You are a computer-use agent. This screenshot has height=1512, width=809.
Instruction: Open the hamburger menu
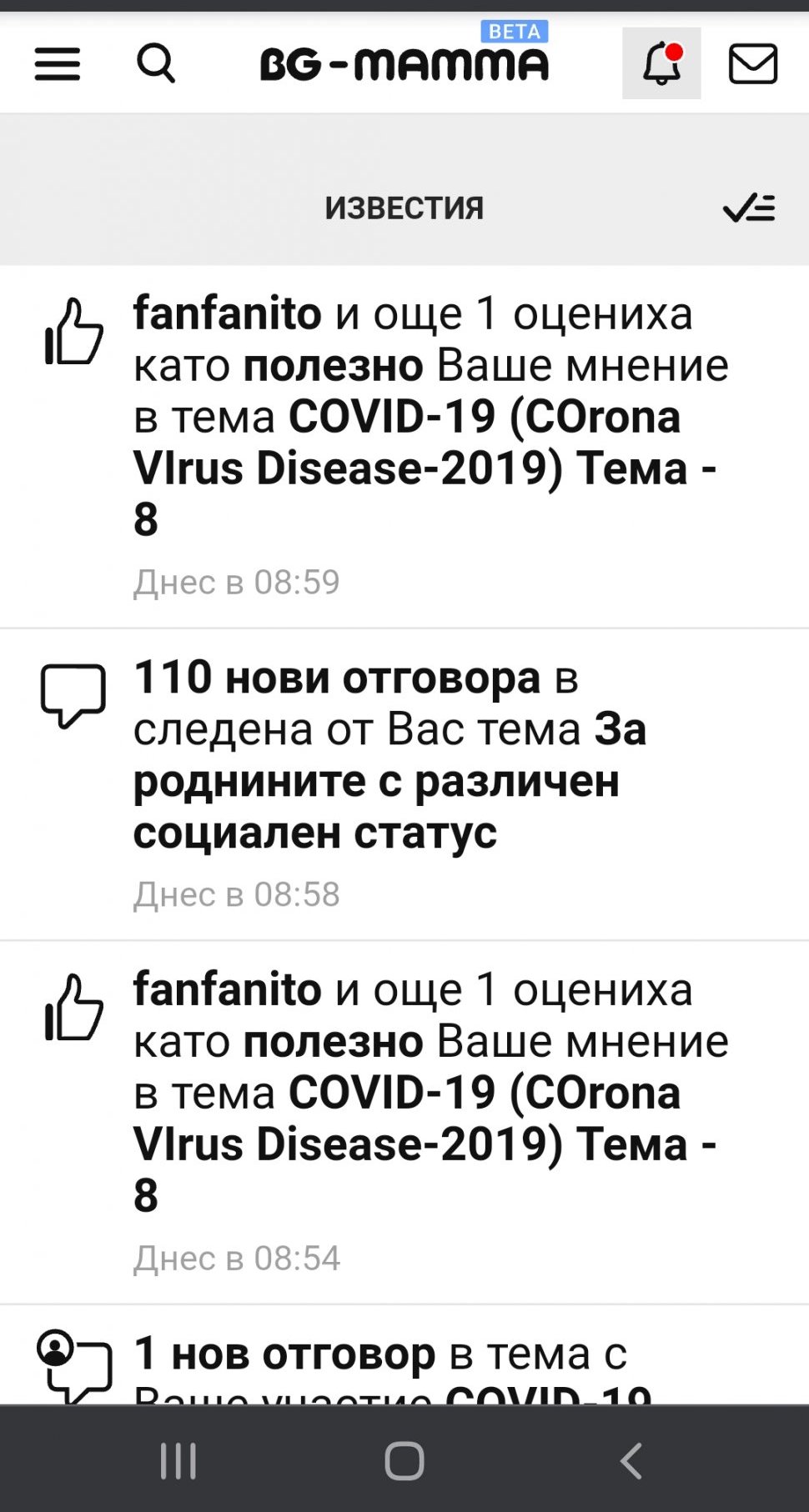[x=57, y=63]
